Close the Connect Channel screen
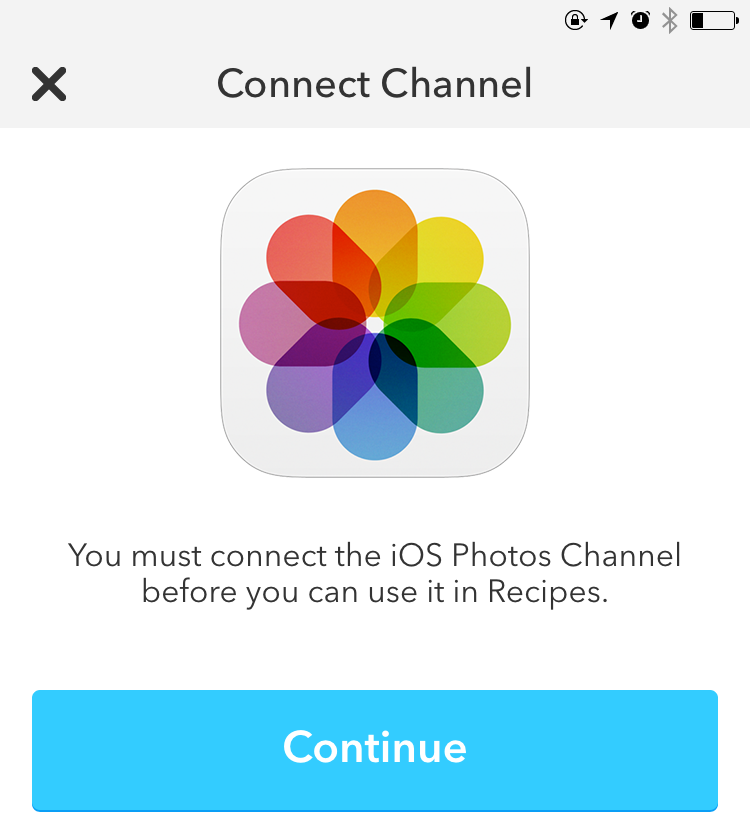750x826 pixels. (48, 85)
